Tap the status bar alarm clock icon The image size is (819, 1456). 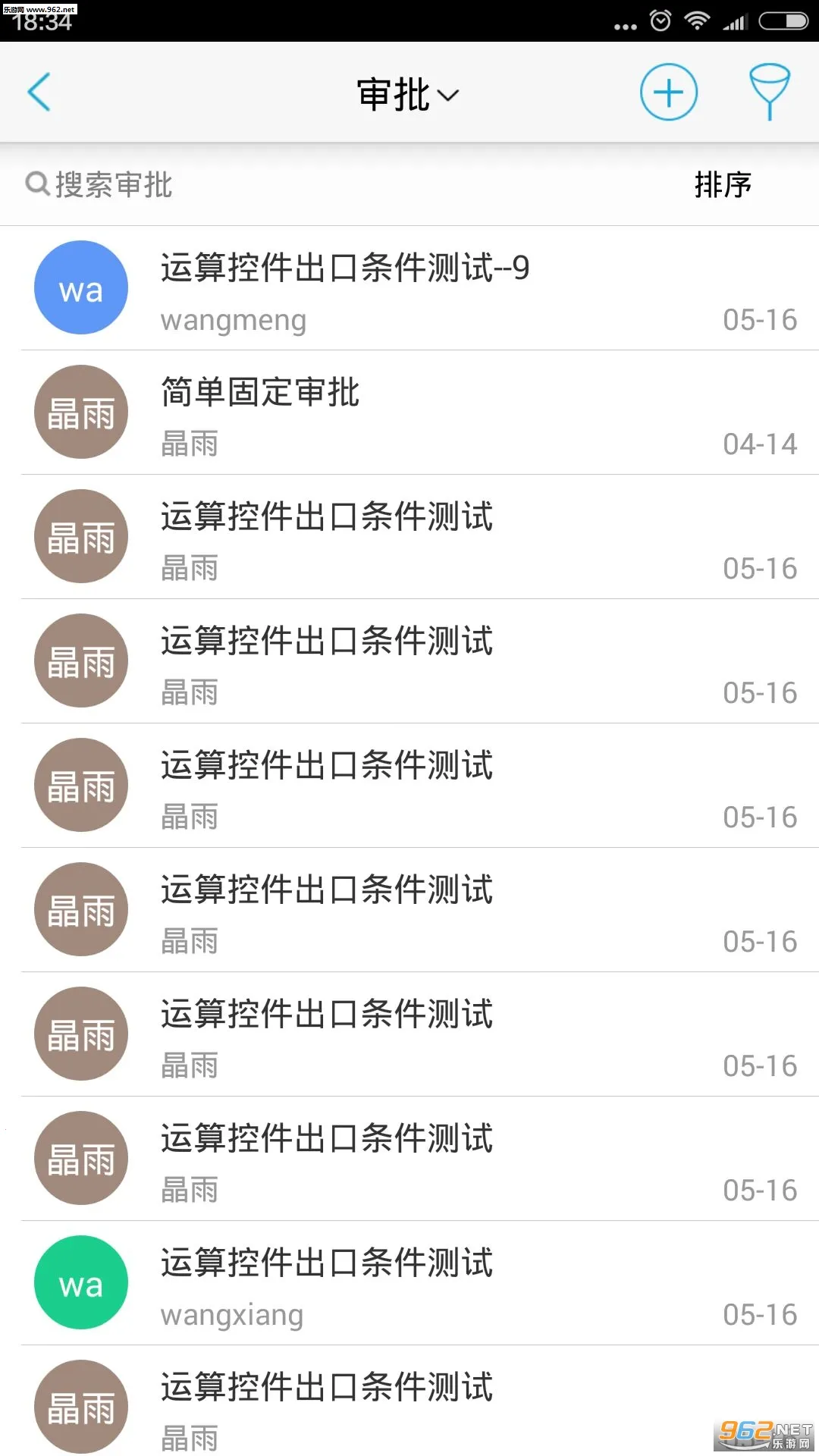click(x=659, y=20)
